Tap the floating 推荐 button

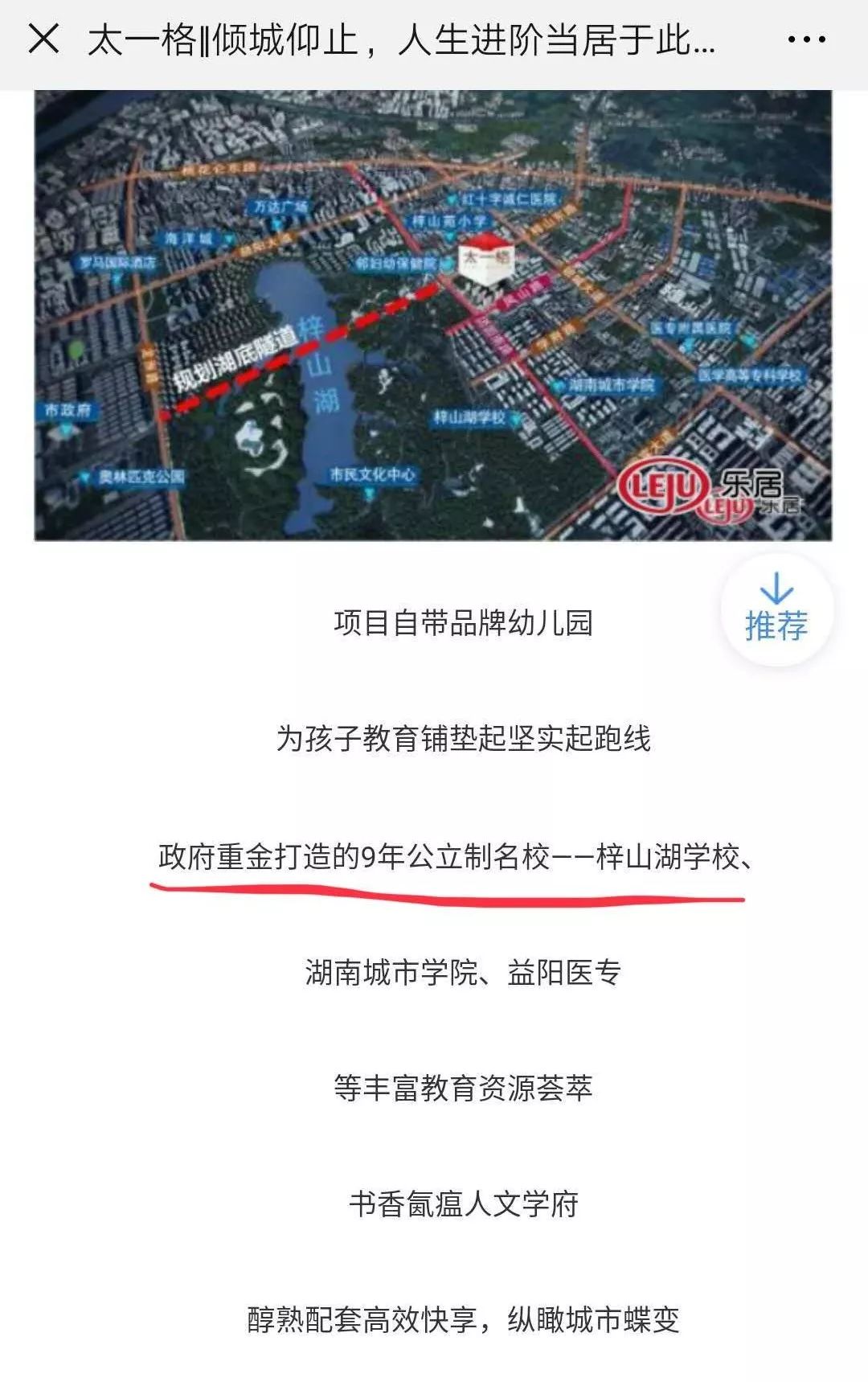click(x=776, y=610)
